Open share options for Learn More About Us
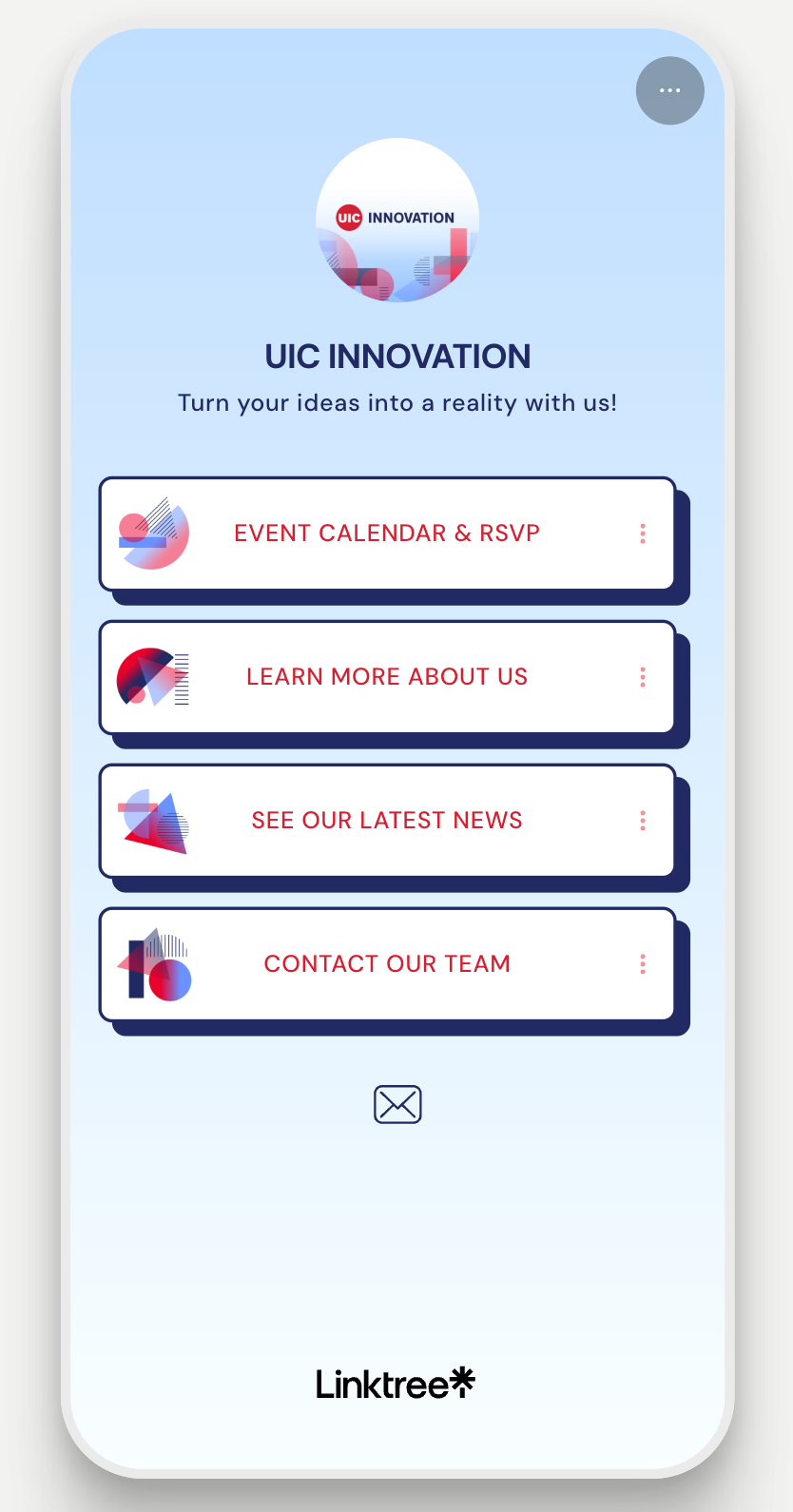The image size is (793, 1512). tap(643, 677)
